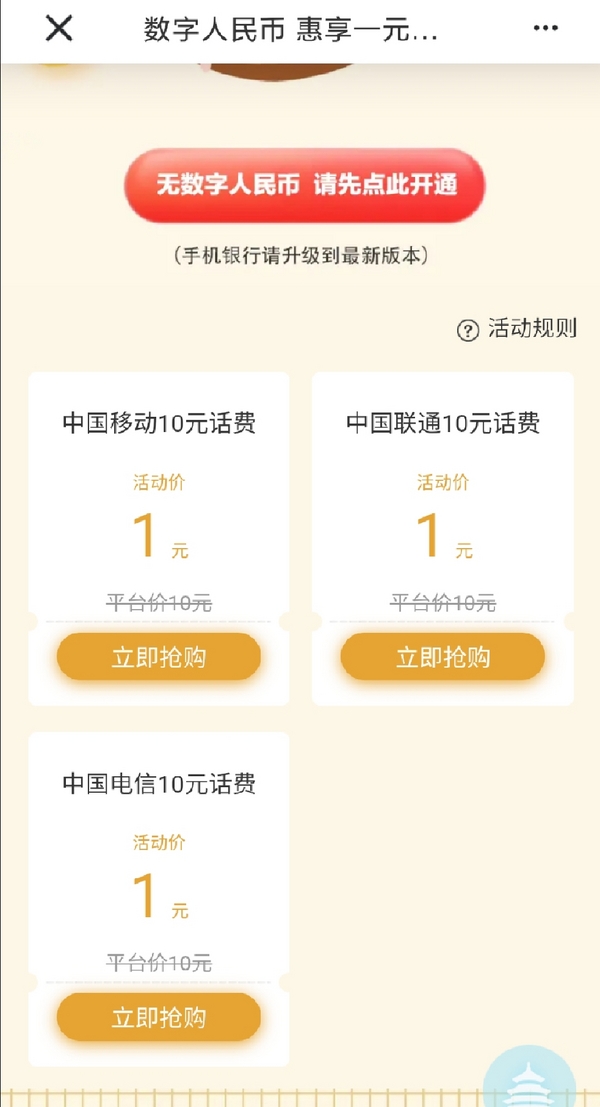Tap 立即抢购 for 中国电信10元话费

(x=159, y=1017)
